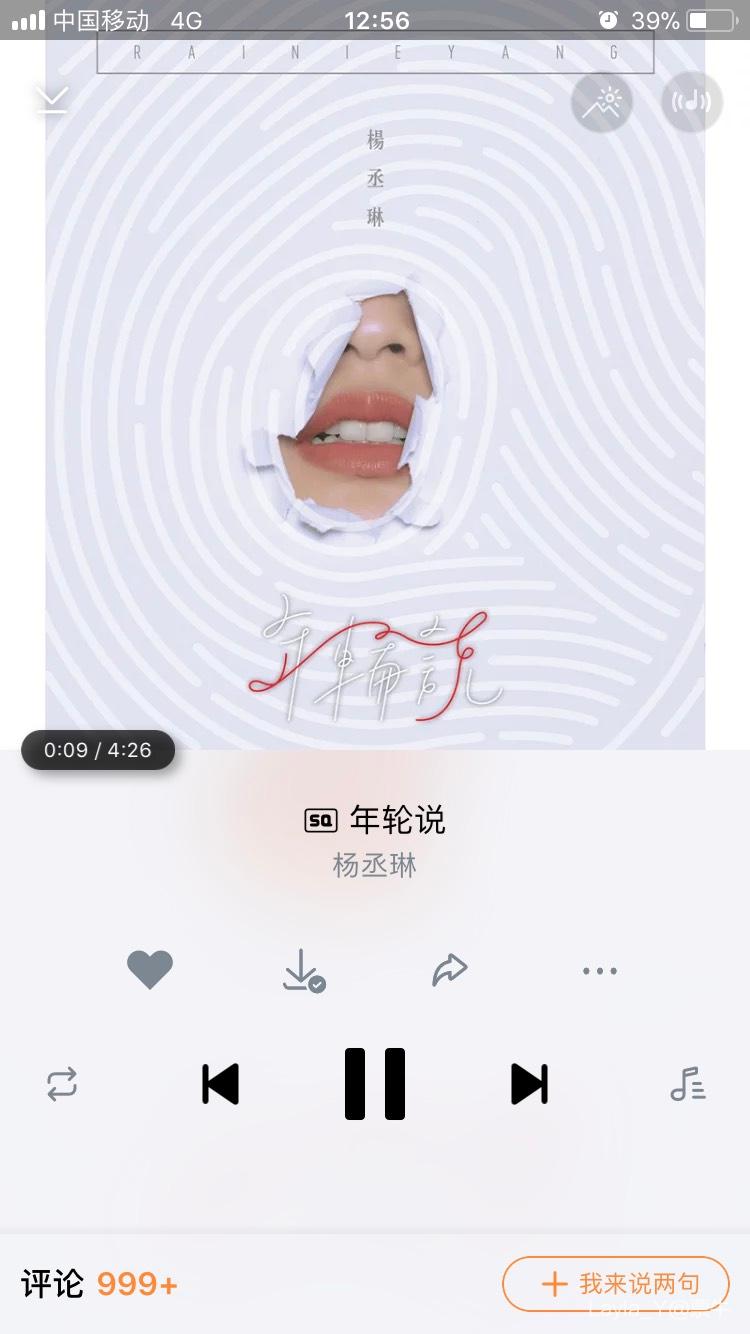This screenshot has height=1334, width=750.
Task: Open the sound effects icon
Action: click(692, 102)
